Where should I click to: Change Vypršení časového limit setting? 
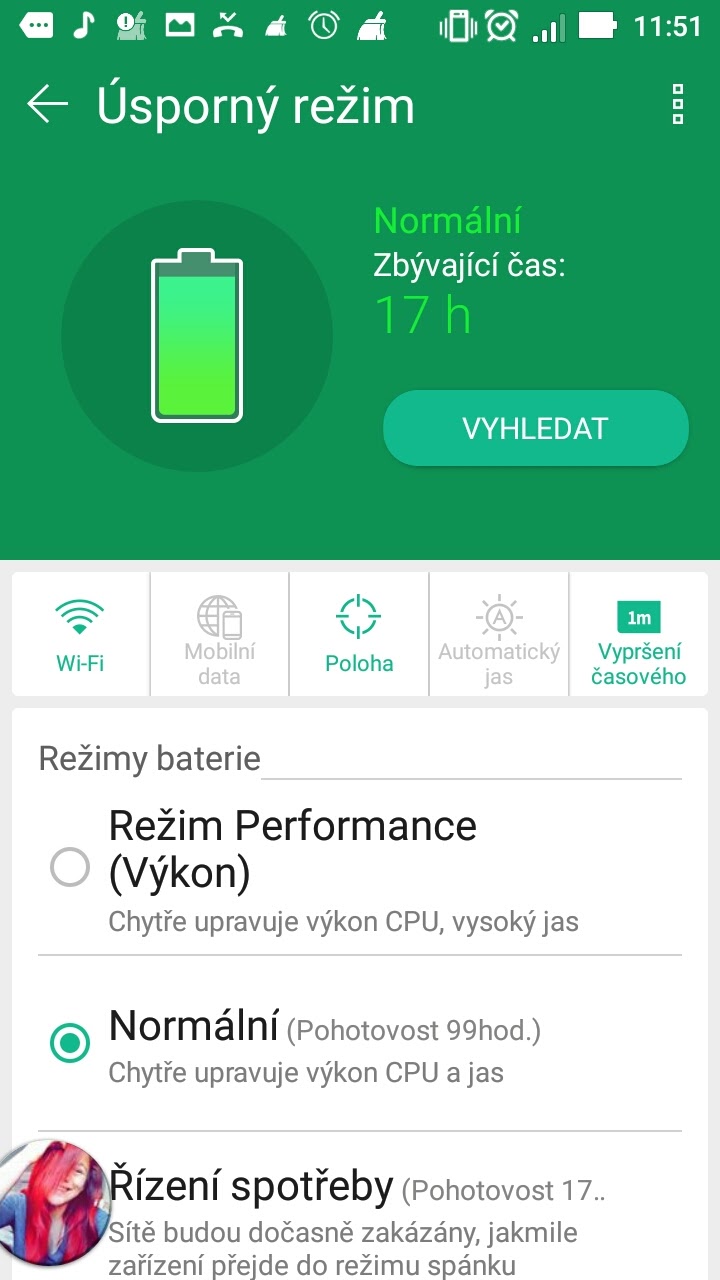coord(640,634)
